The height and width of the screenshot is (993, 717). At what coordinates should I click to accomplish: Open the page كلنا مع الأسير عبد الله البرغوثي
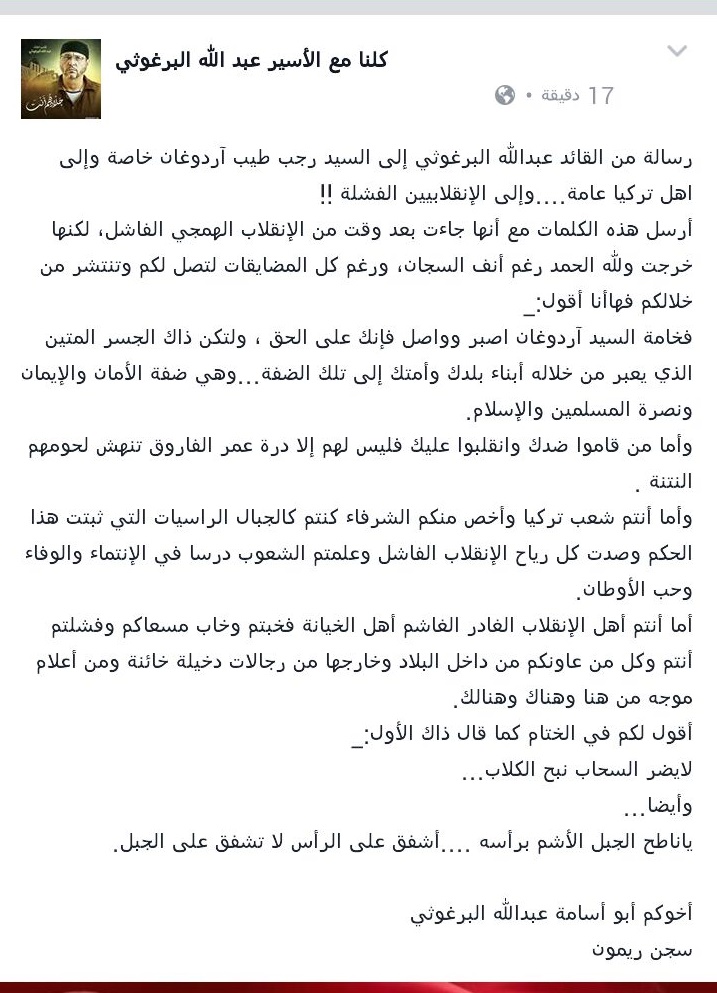click(252, 59)
